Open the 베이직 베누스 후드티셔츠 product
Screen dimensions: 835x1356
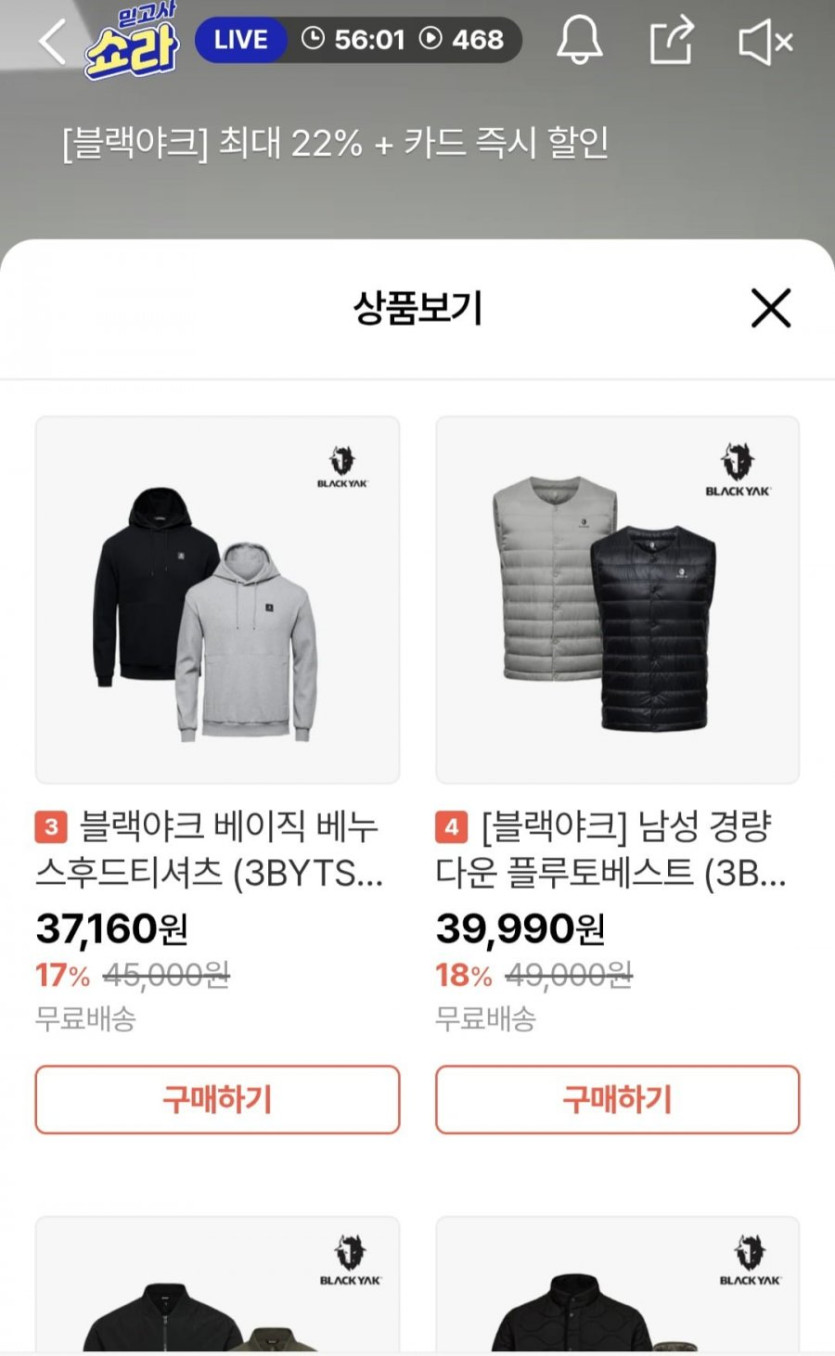click(217, 600)
